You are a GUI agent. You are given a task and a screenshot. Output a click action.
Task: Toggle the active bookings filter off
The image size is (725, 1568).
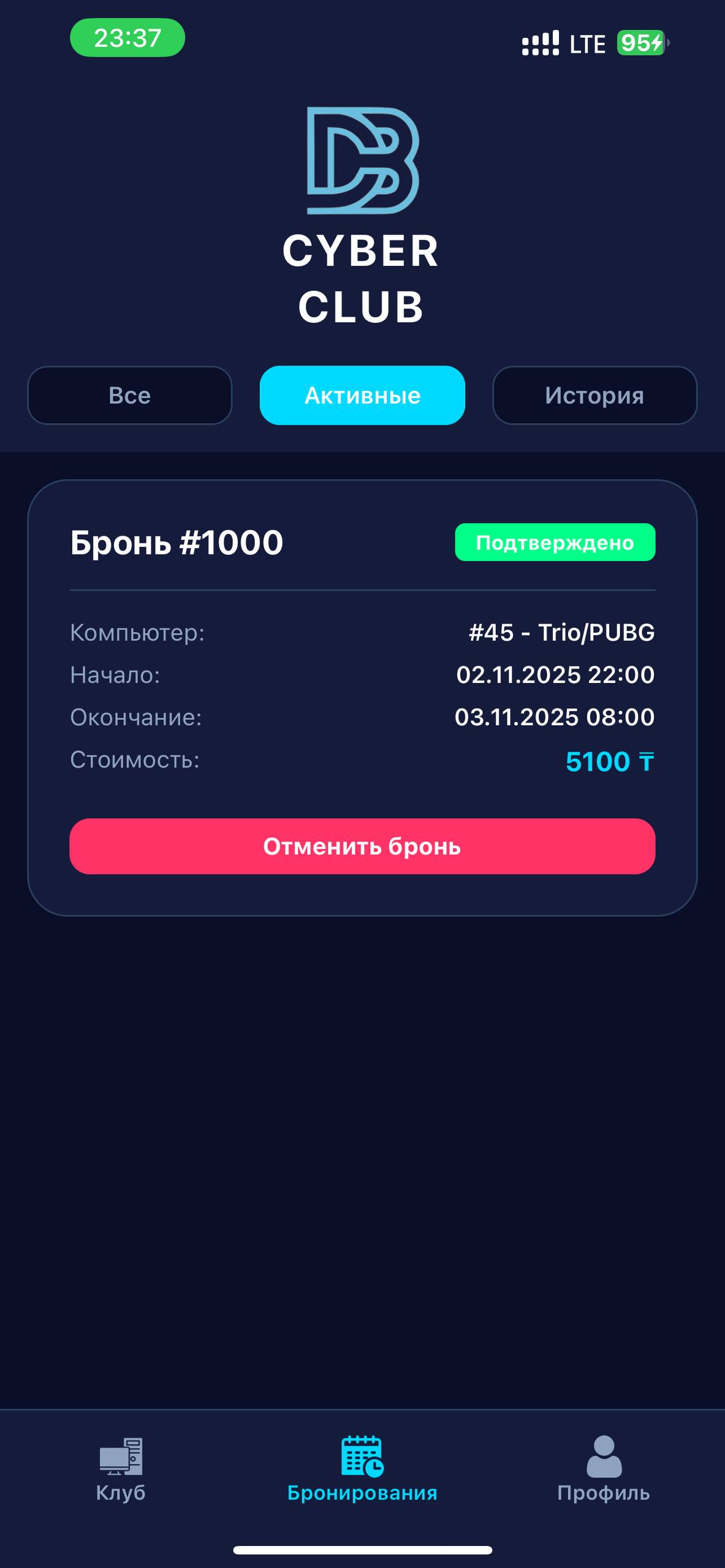point(362,395)
